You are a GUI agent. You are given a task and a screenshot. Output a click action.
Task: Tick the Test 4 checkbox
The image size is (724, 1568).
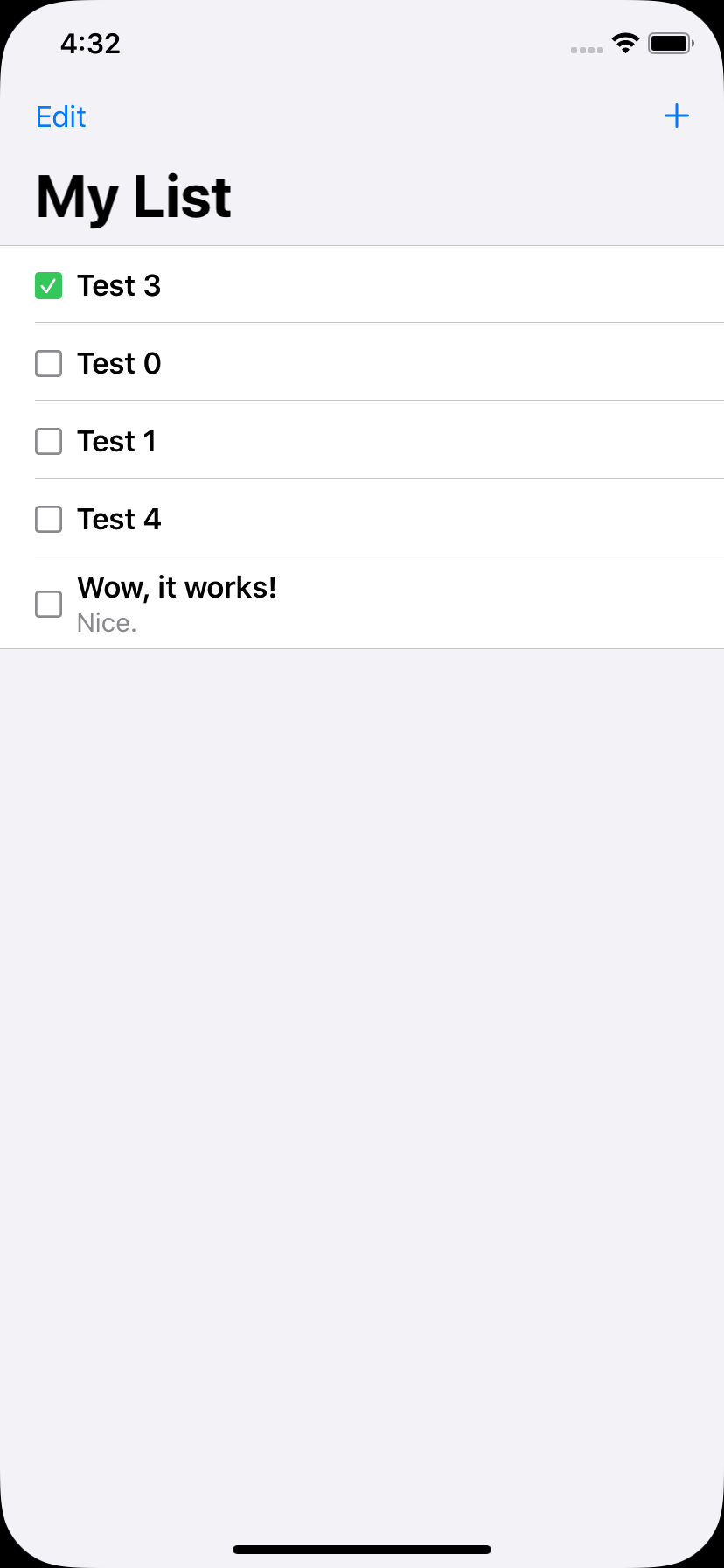49,520
